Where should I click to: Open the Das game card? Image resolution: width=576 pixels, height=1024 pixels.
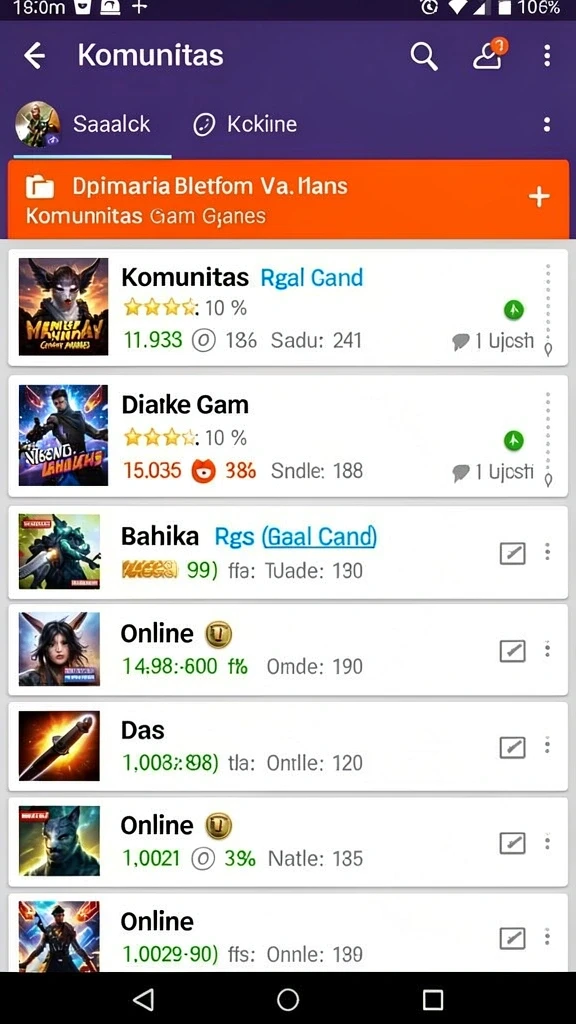click(288, 746)
